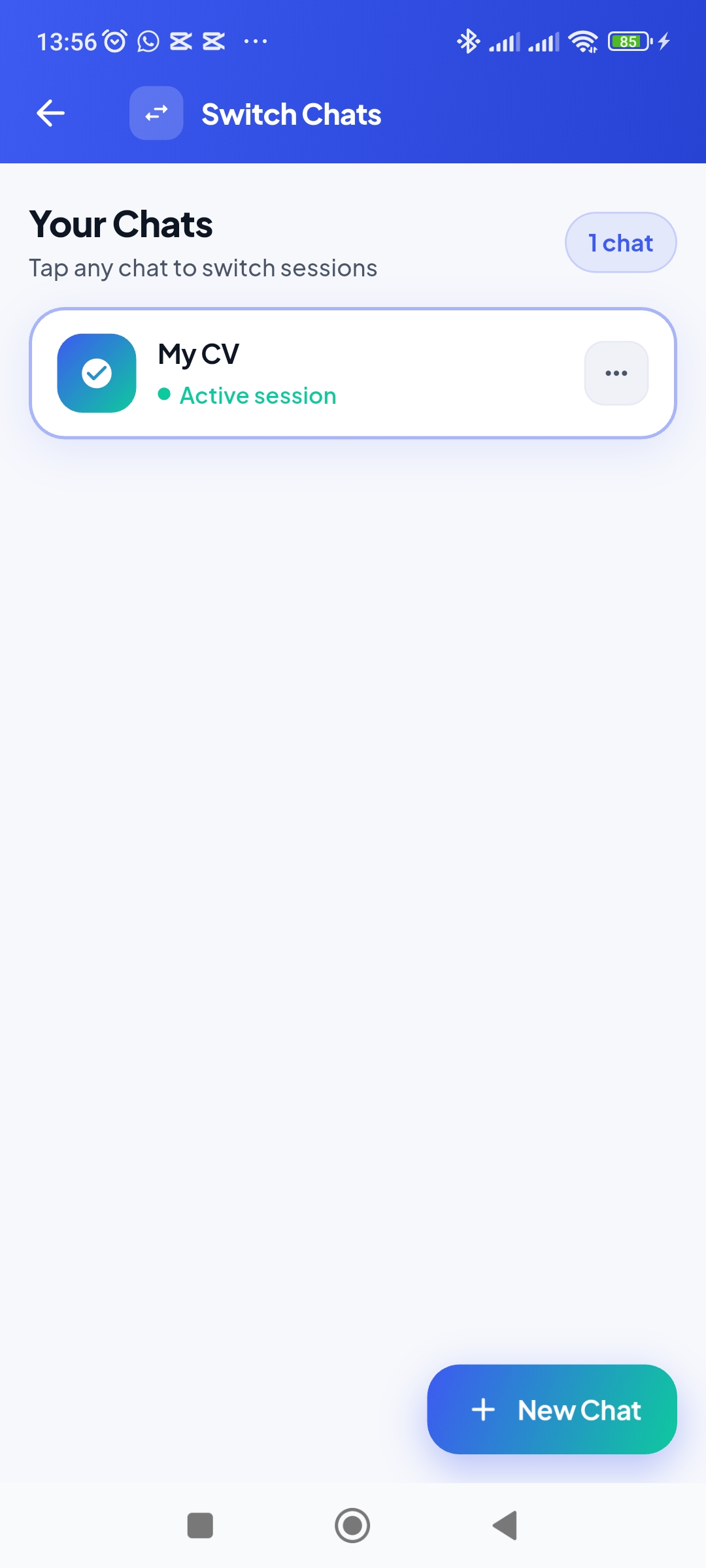The image size is (706, 1568).
Task: Tap the 1 chat count badge
Action: point(620,242)
